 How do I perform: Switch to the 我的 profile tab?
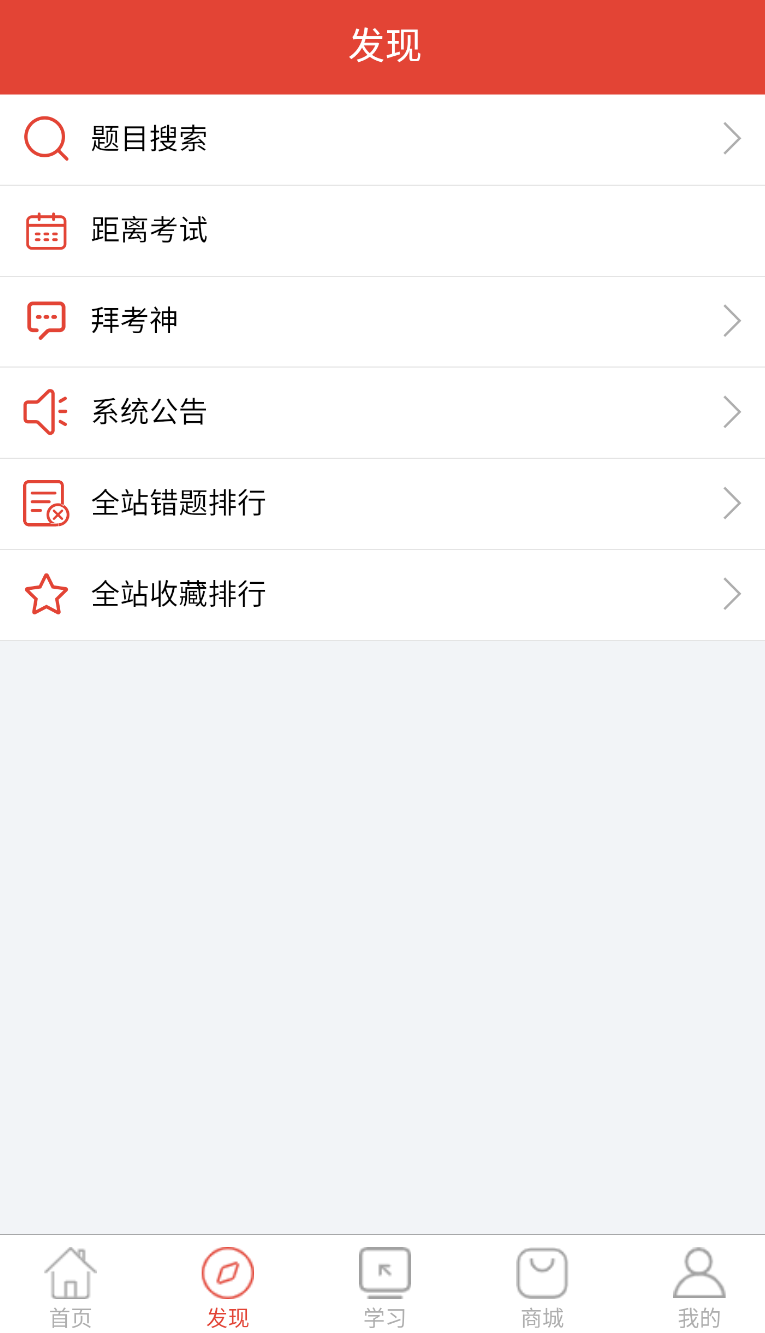point(699,1287)
